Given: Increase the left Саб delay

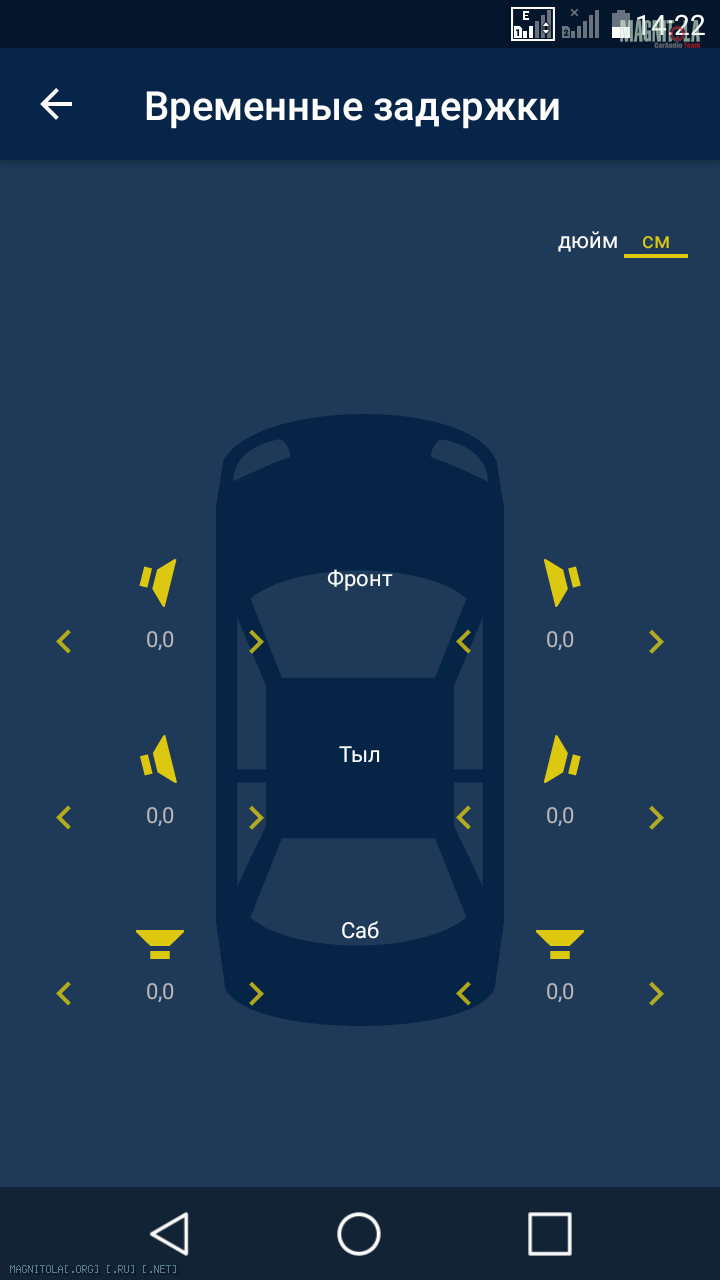Looking at the screenshot, I should pyautogui.click(x=256, y=993).
